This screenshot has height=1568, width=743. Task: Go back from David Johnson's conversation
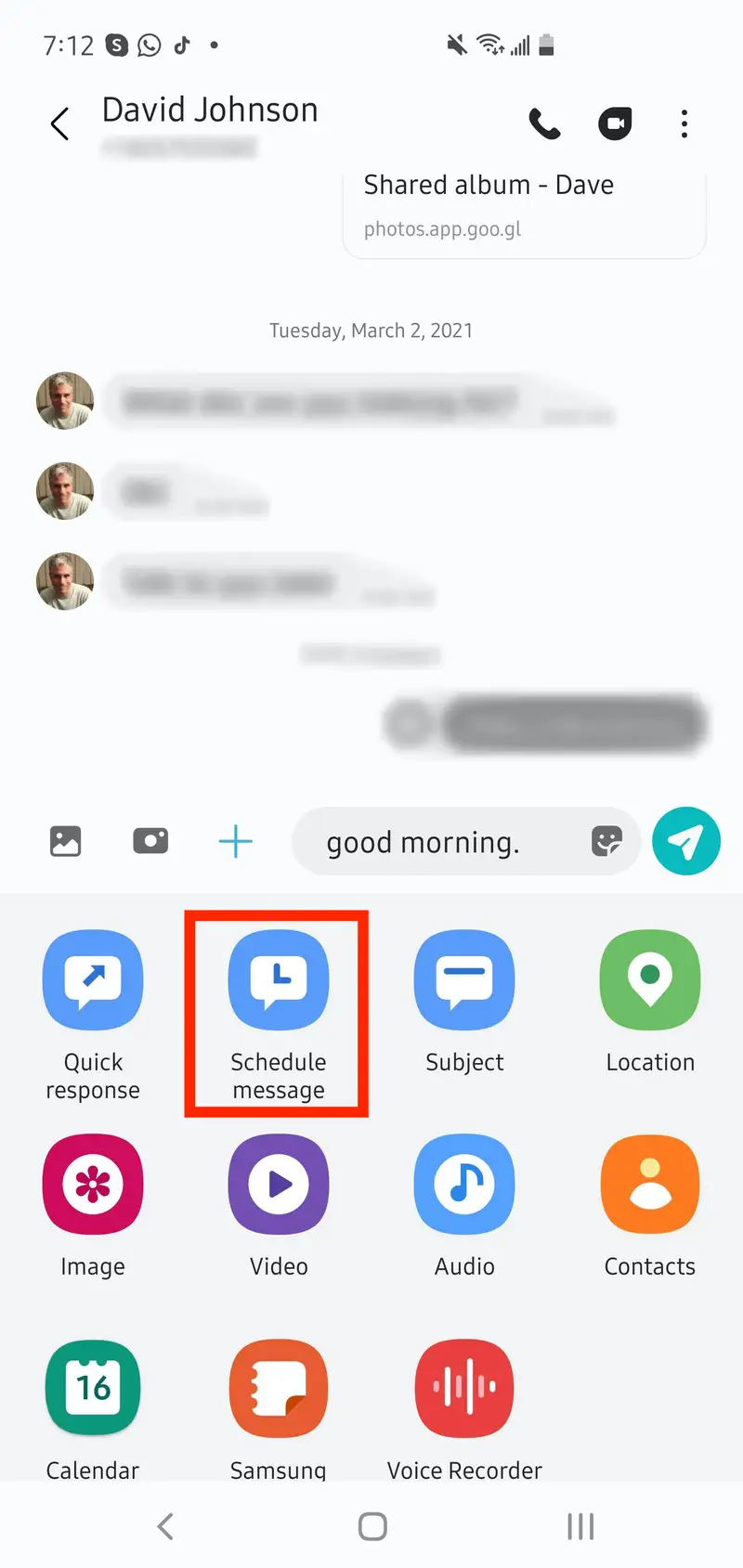[x=60, y=123]
